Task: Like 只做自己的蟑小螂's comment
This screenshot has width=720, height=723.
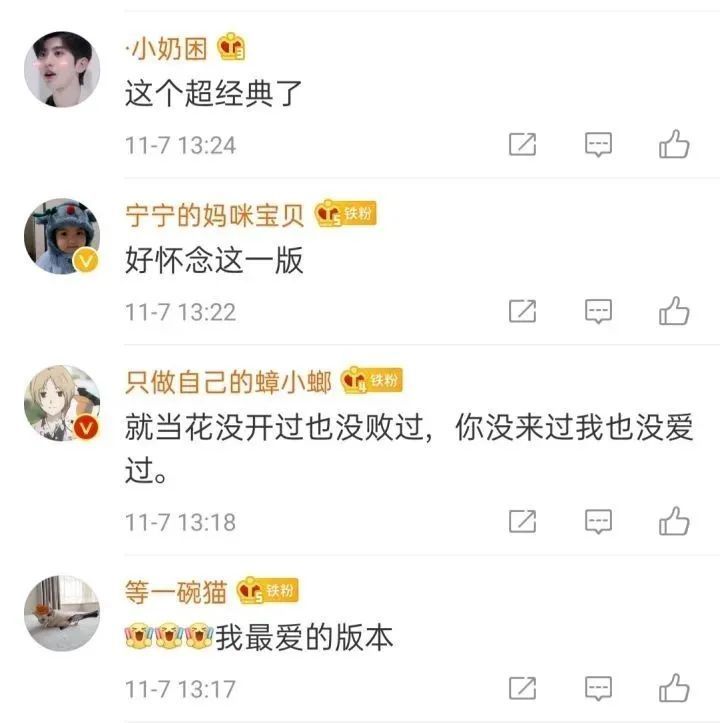Action: coord(674,521)
